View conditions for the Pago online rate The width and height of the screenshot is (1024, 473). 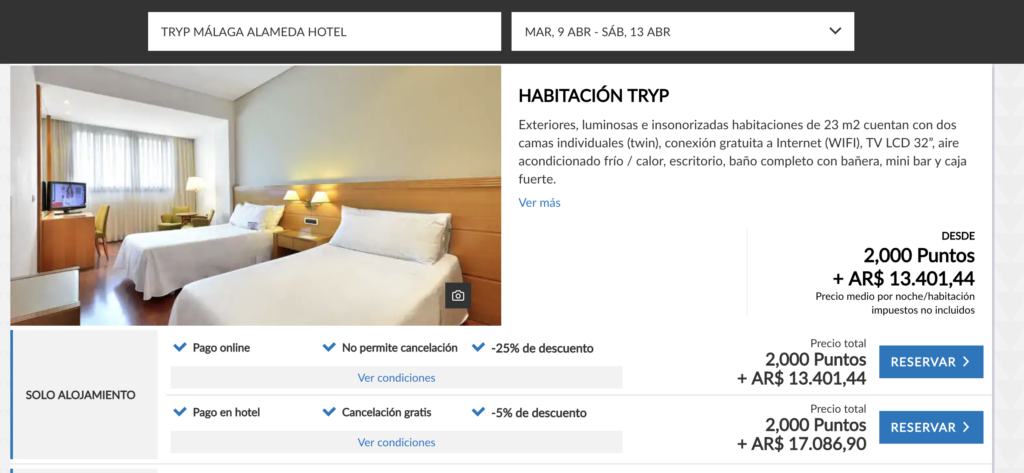click(x=396, y=378)
